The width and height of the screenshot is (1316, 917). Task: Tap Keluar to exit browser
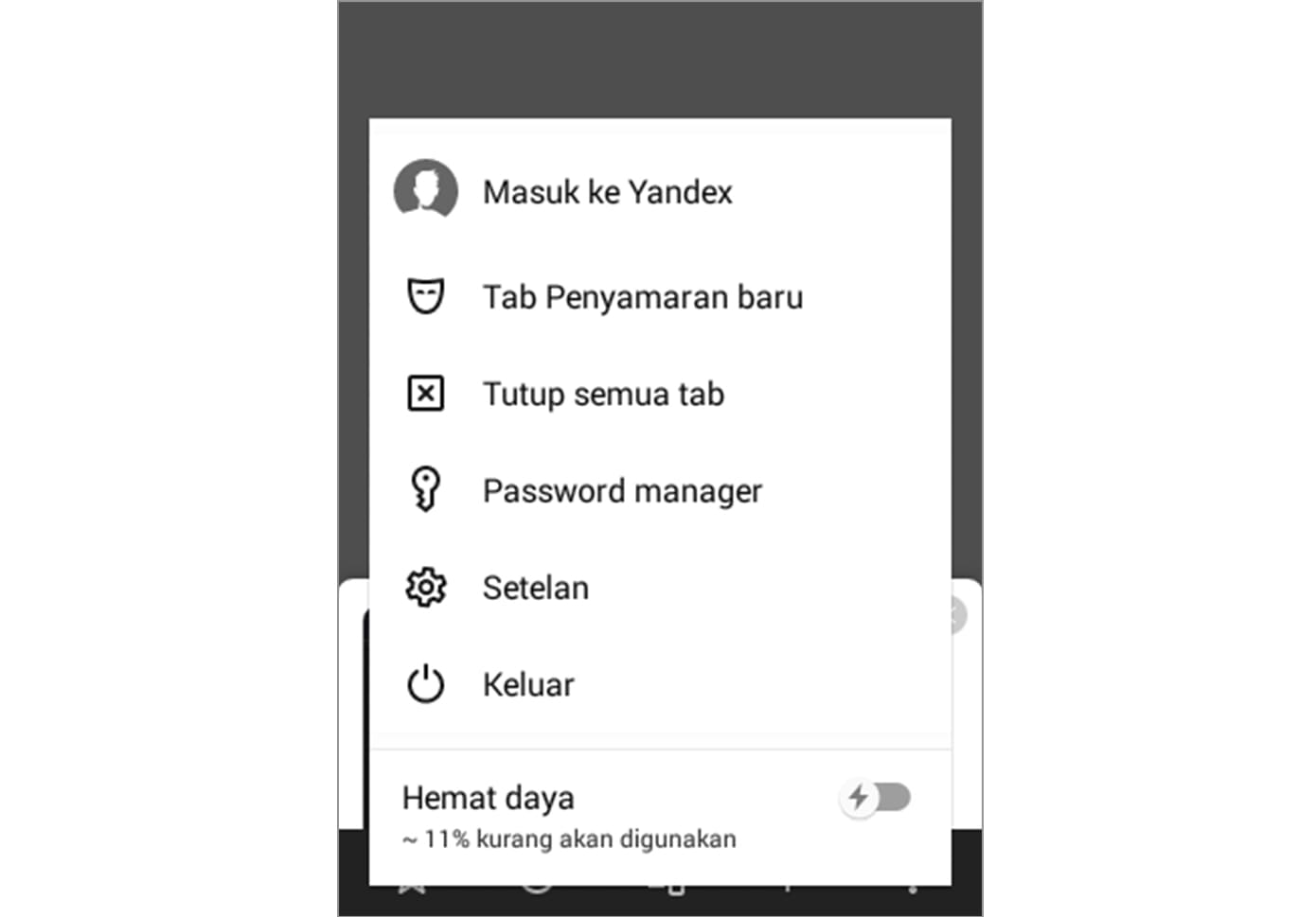pos(527,684)
